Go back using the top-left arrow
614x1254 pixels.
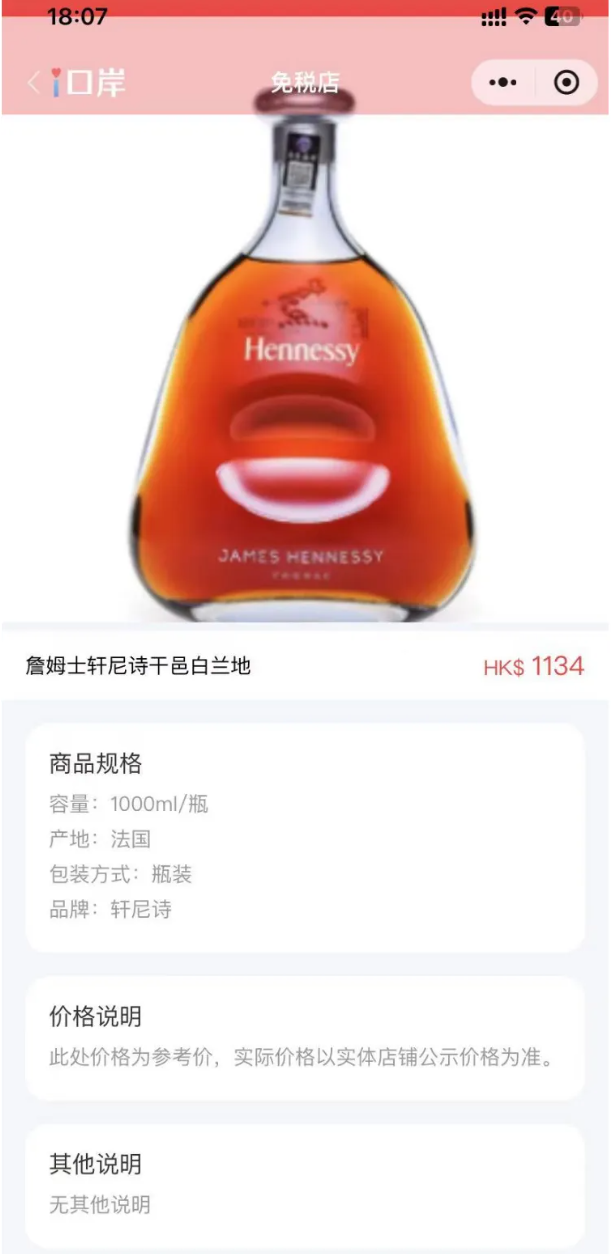33,83
